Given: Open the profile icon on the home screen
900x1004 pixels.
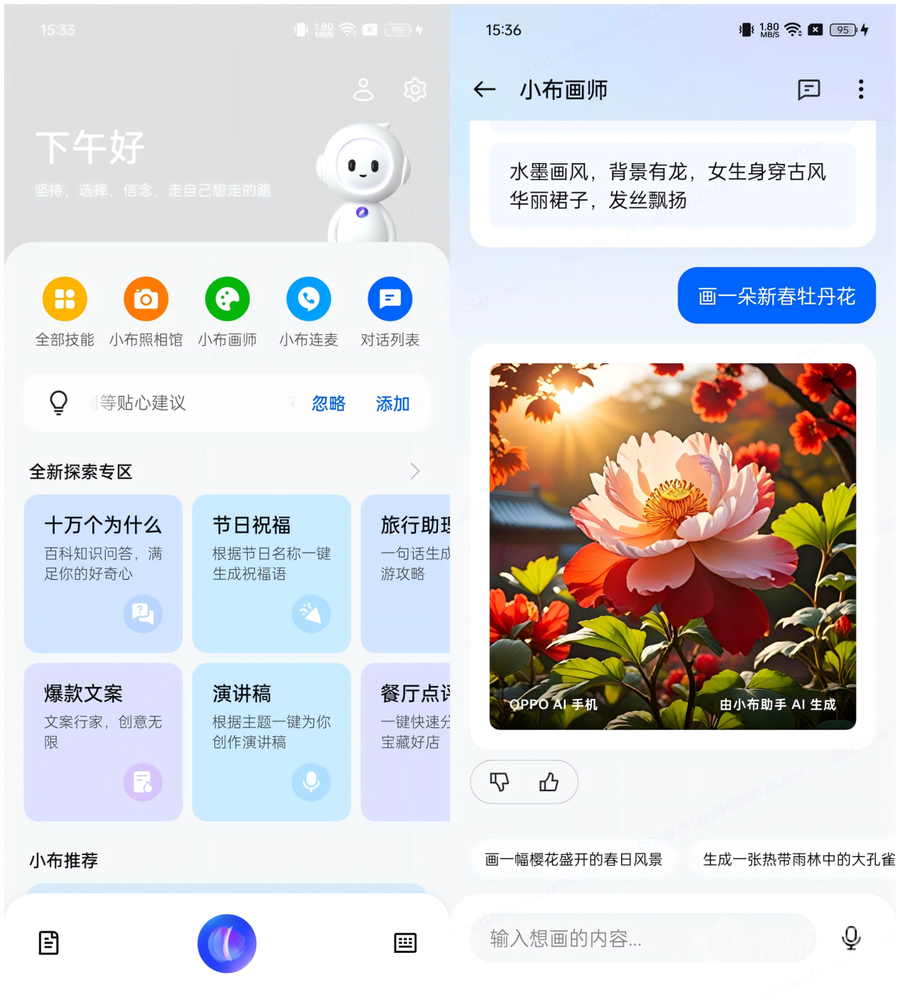Looking at the screenshot, I should (363, 90).
